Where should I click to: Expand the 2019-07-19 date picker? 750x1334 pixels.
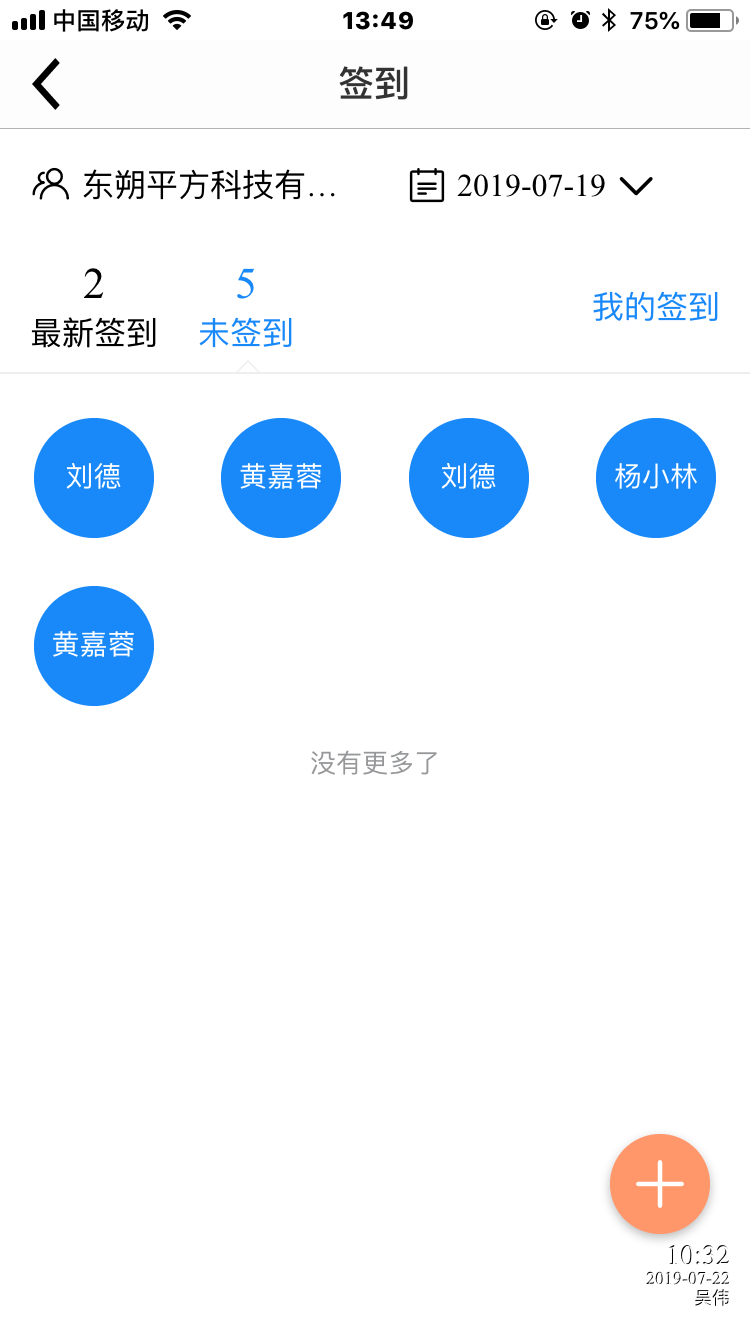click(532, 186)
